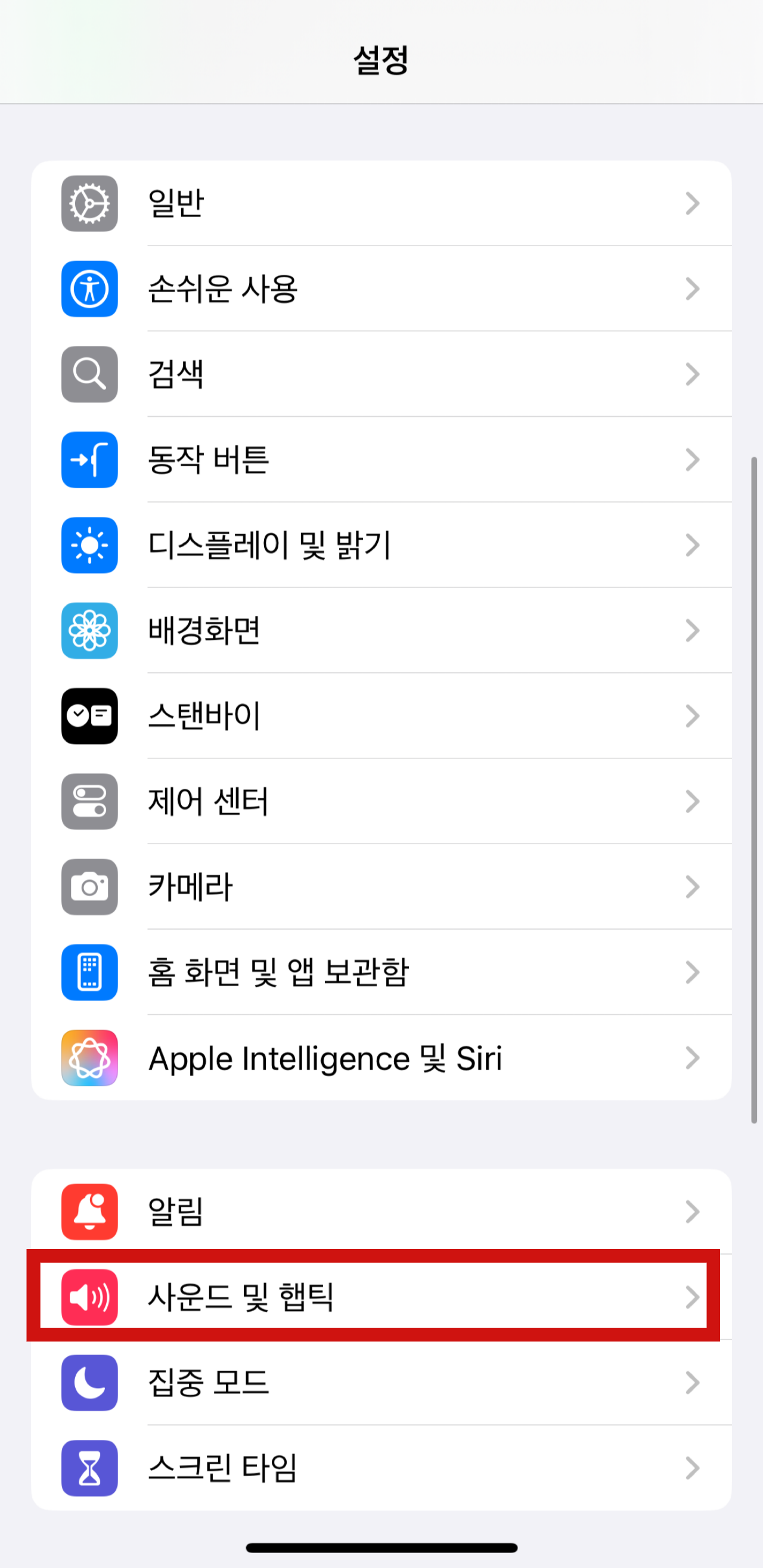Select the 사운드 및 햅틱 speaker icon

[x=89, y=1297]
